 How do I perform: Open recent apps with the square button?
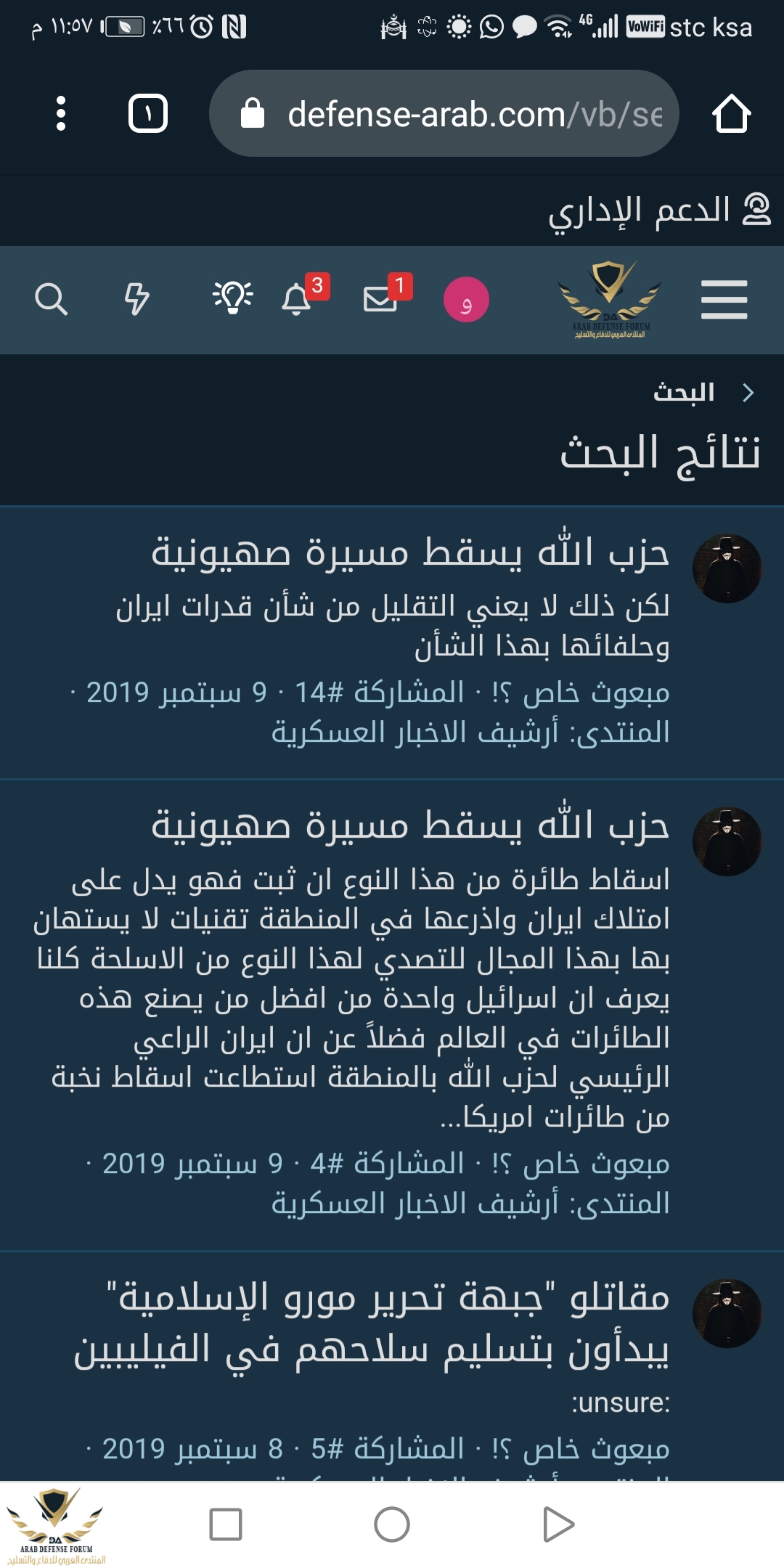pyautogui.click(x=225, y=1524)
